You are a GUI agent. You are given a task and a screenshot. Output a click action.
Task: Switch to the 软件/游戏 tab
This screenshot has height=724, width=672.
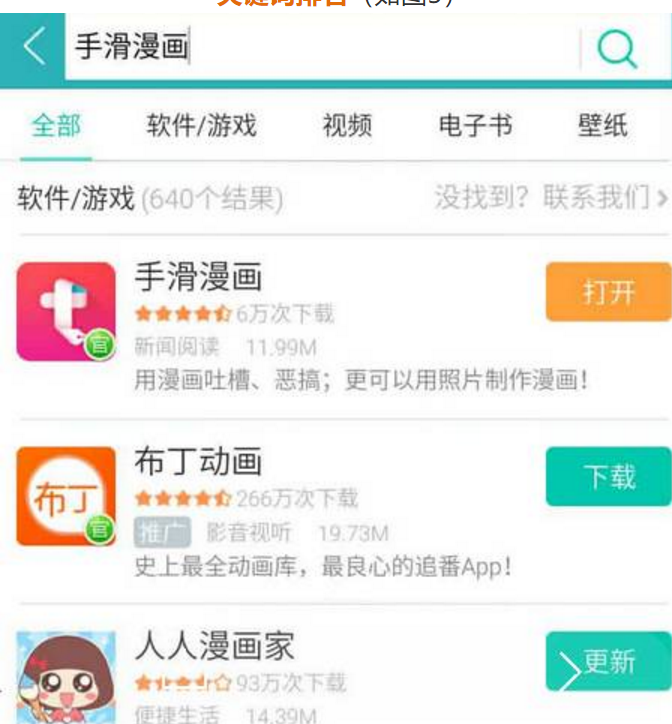point(201,126)
